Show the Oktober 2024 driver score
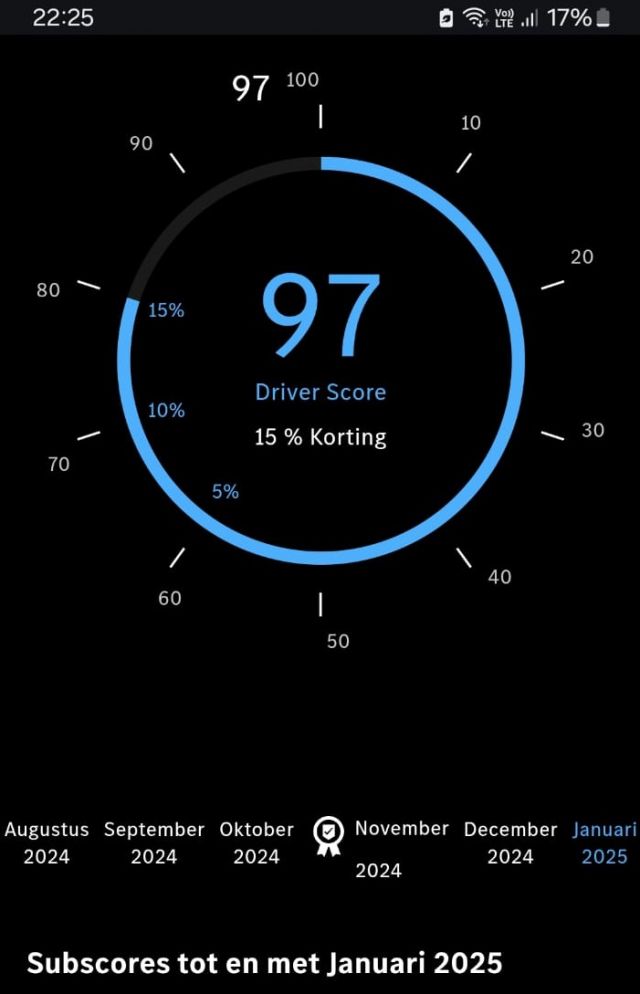 [x=257, y=843]
